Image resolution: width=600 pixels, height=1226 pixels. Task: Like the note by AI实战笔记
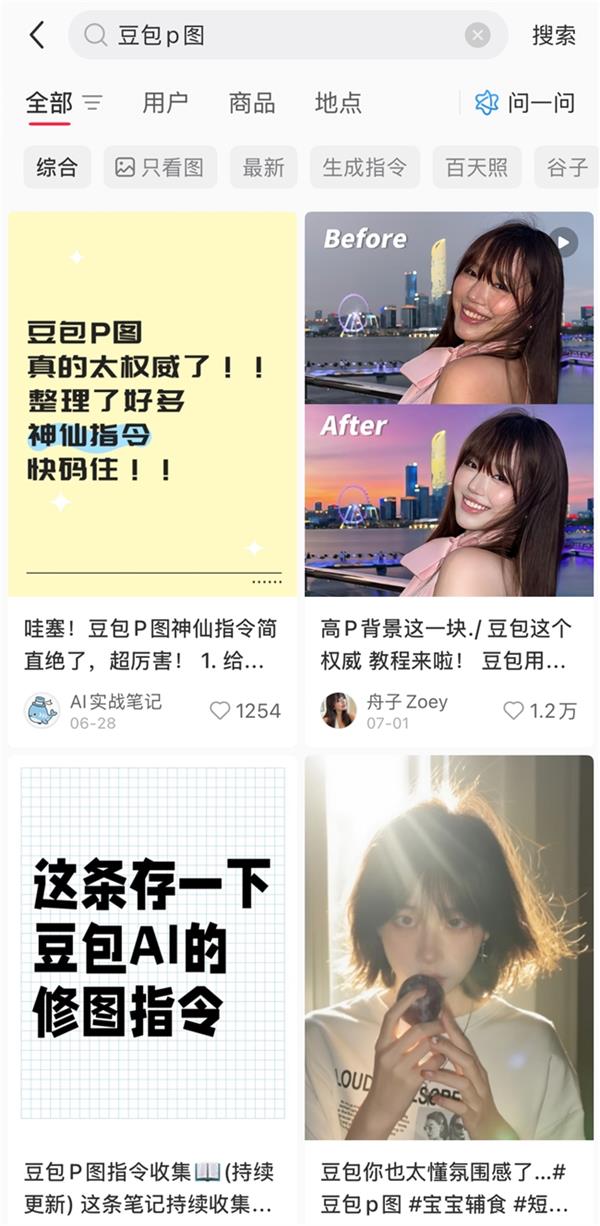221,711
